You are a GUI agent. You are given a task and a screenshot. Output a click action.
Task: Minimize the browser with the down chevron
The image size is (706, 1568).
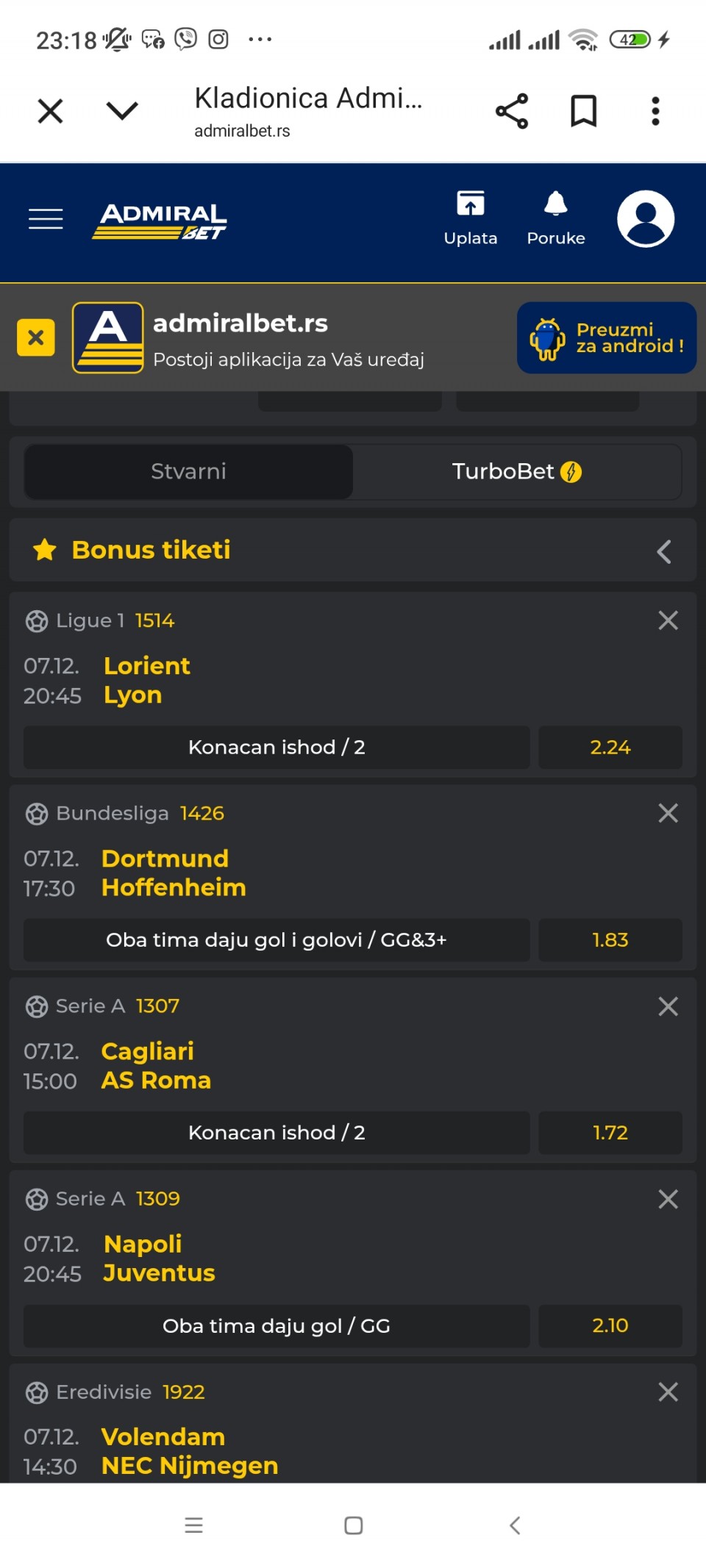(122, 111)
